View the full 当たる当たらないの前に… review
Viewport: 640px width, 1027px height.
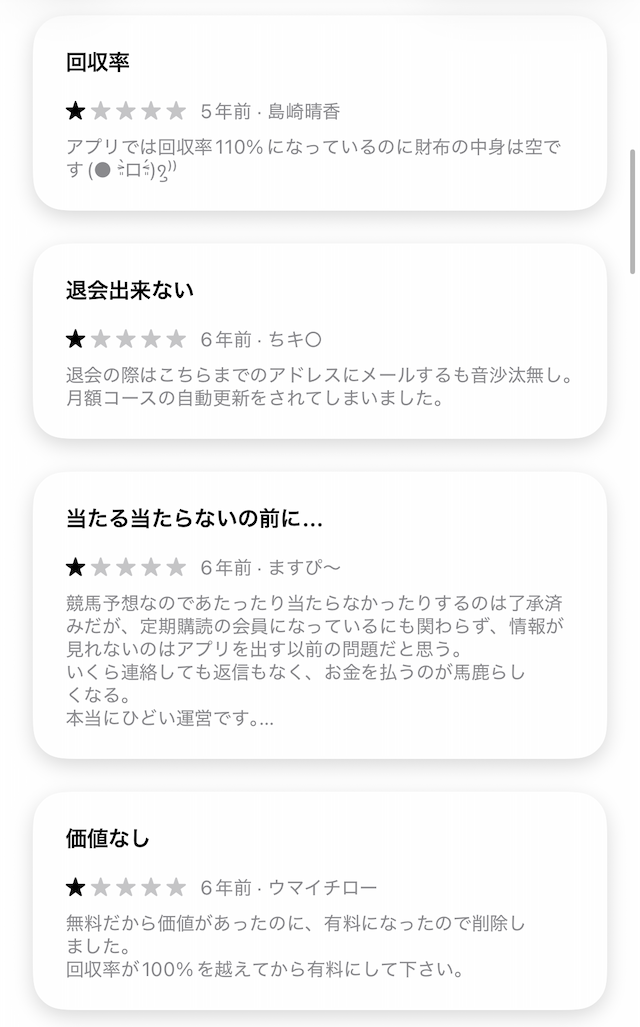click(320, 614)
